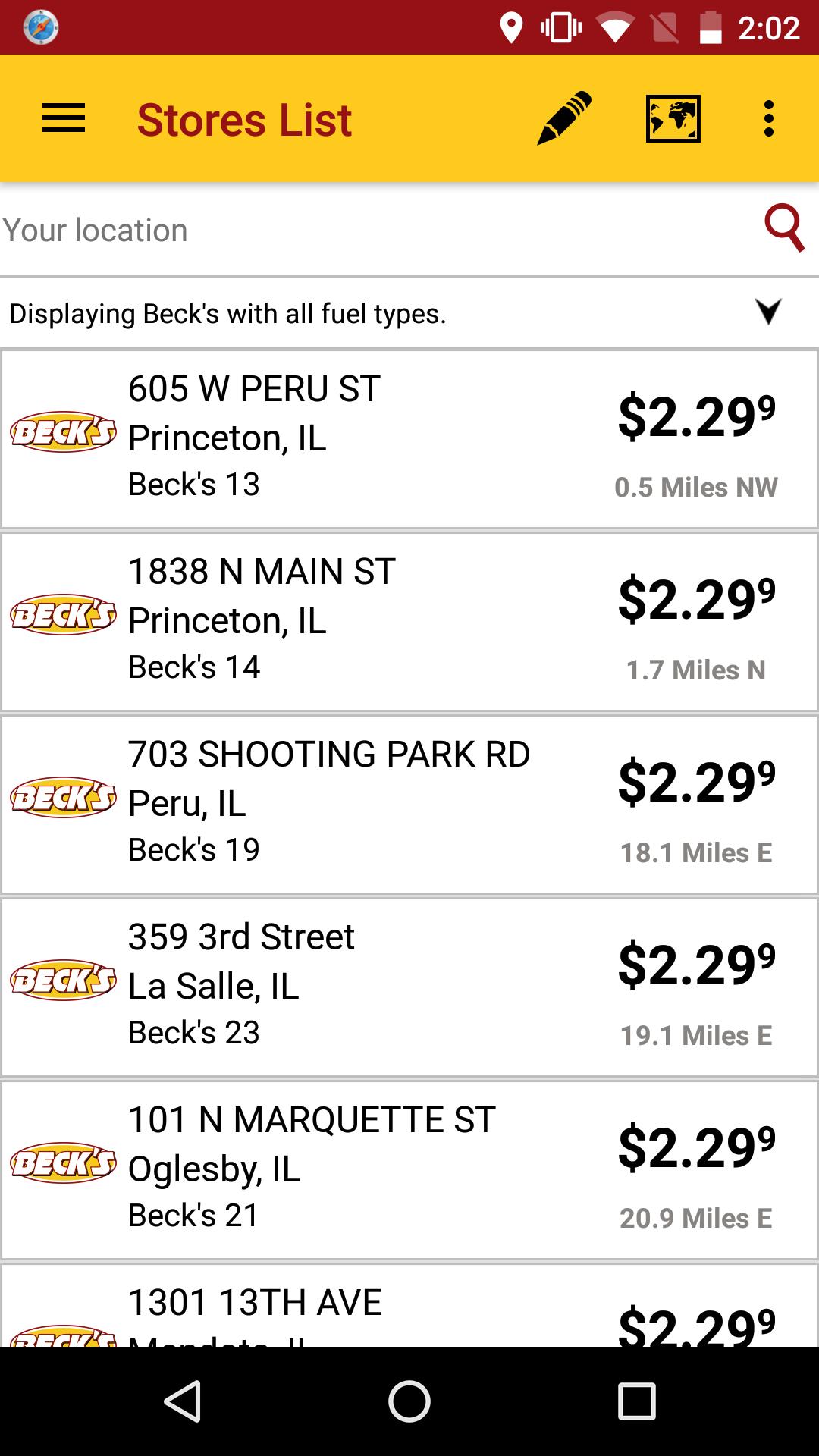Return to the Android home screen
Viewport: 819px width, 1456px height.
[409, 1401]
